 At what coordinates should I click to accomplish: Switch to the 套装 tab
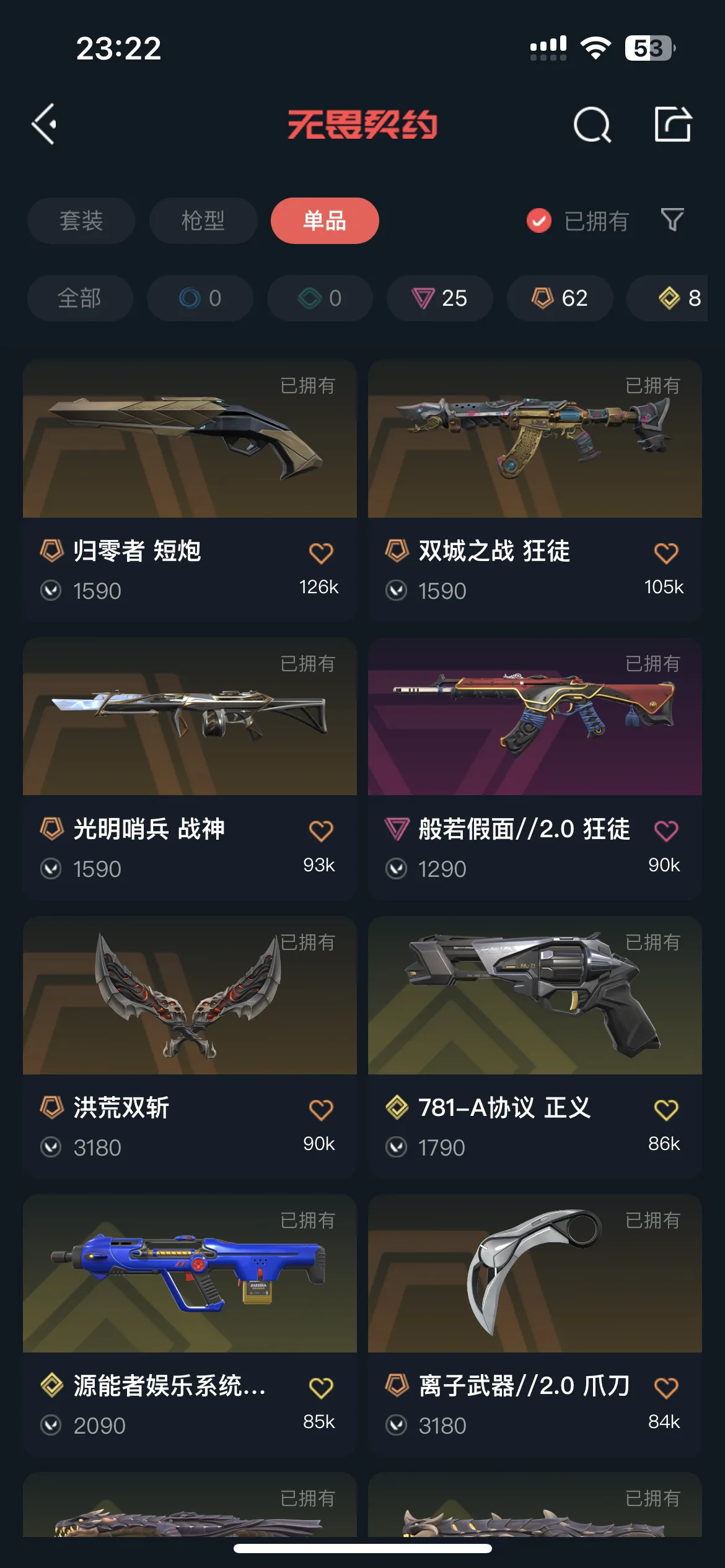pos(81,220)
